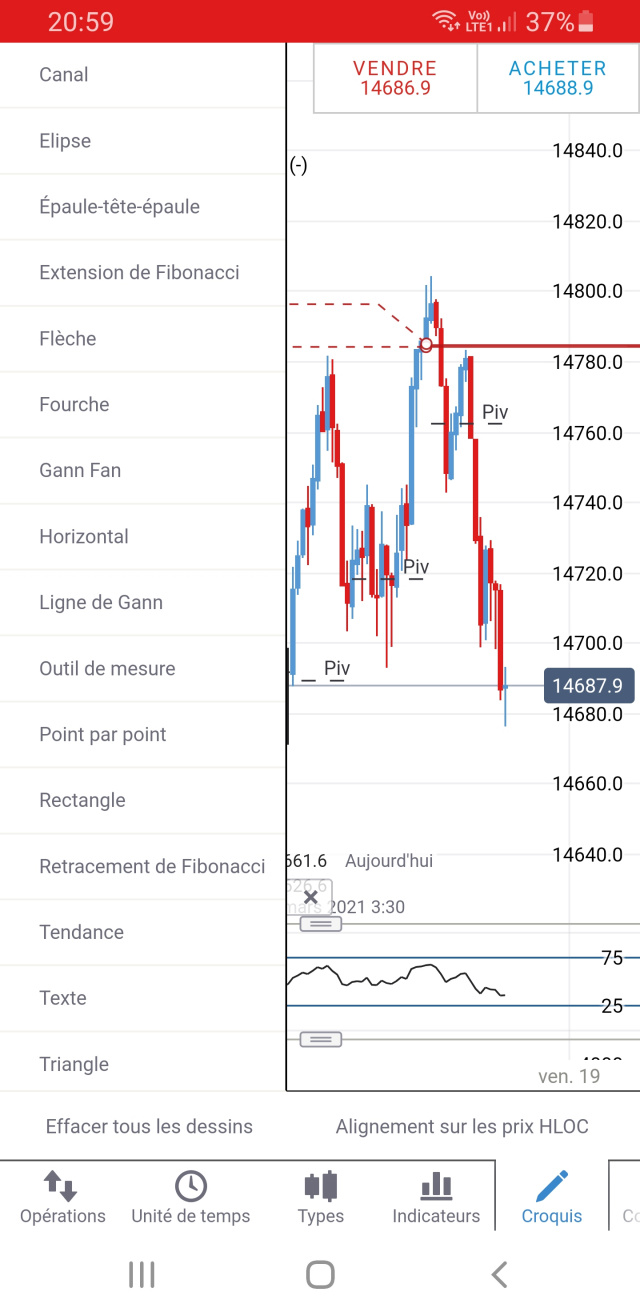Screen dimensions: 640x1316
Task: Open the Indicateurs tab
Action: [x=436, y=1198]
